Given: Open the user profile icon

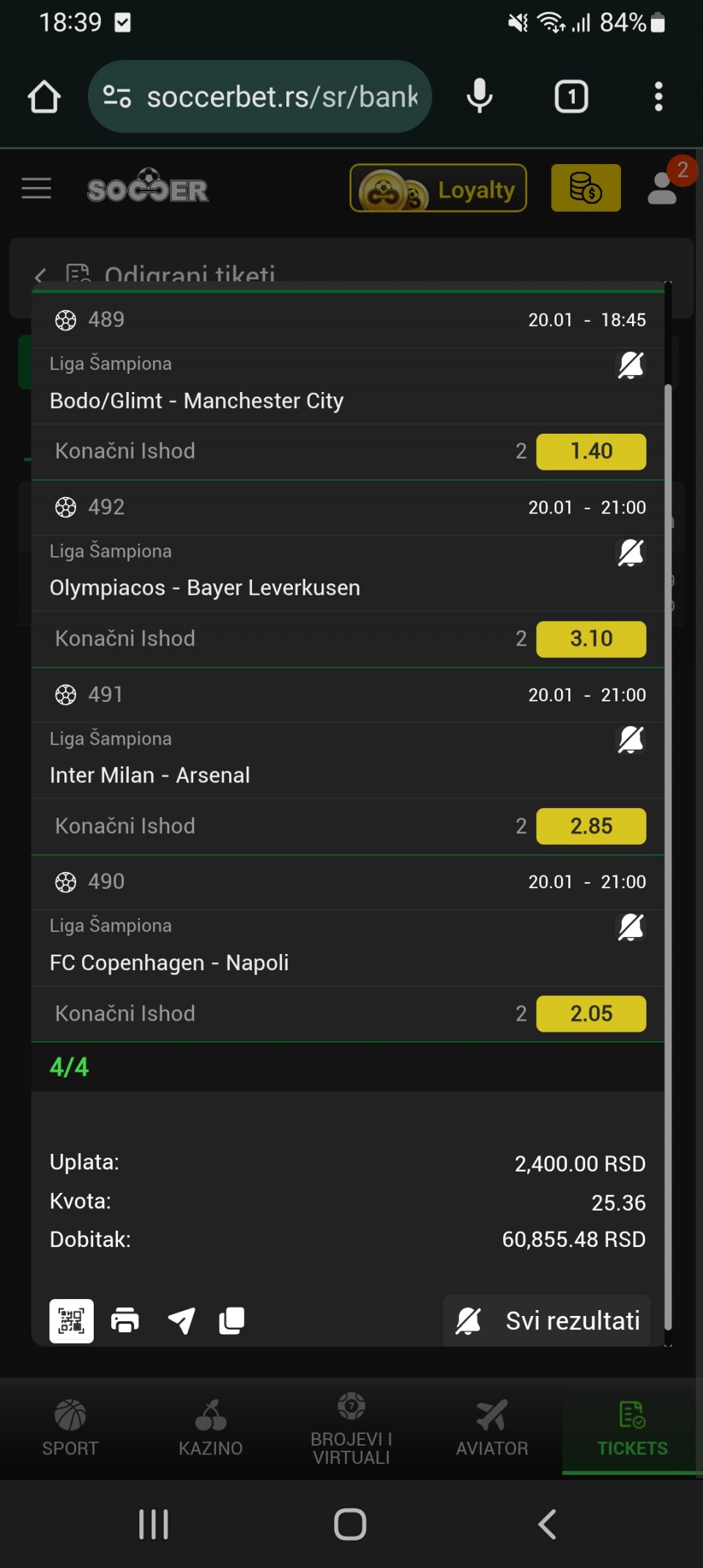Looking at the screenshot, I should pos(663,188).
